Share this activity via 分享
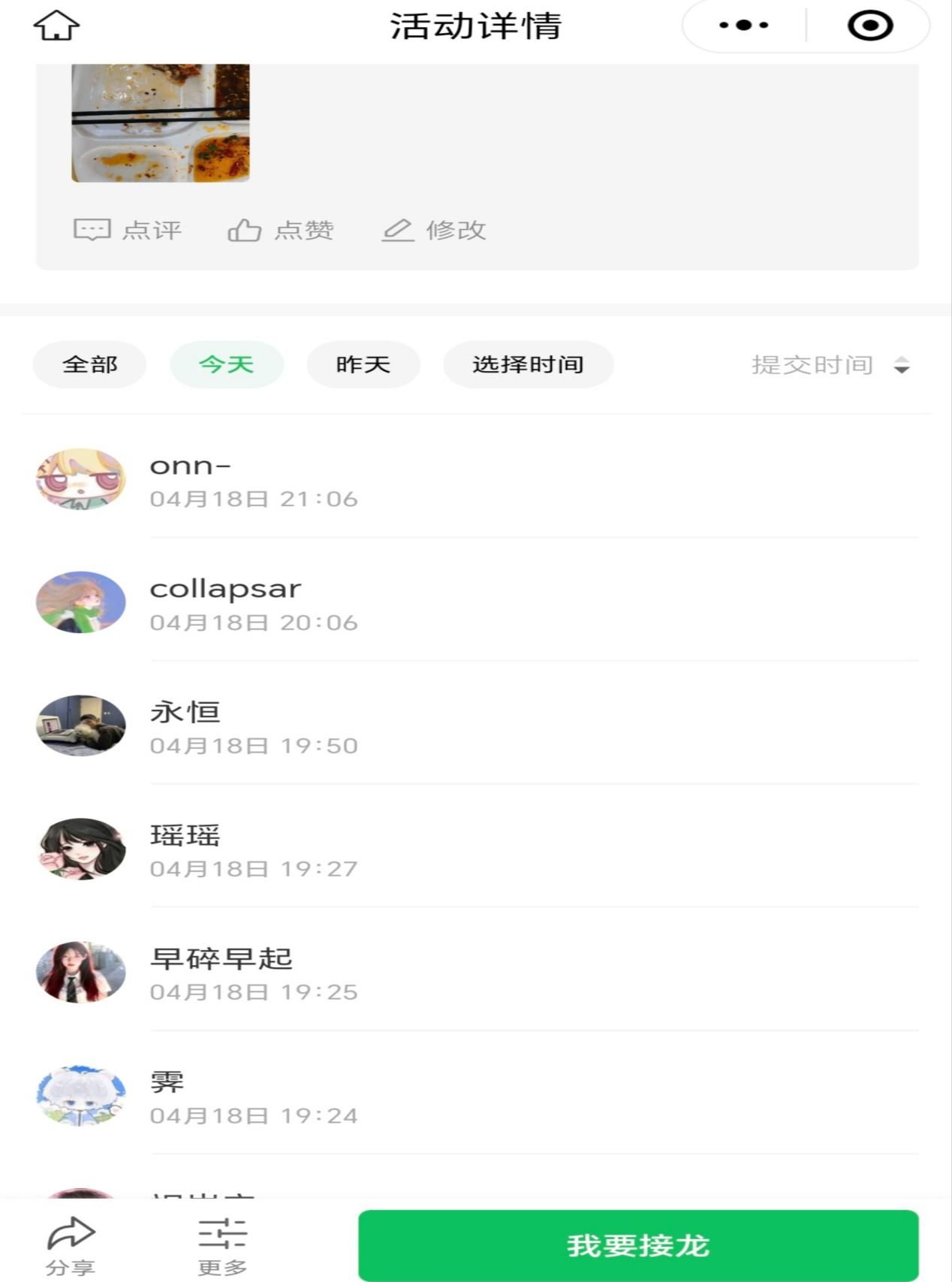Image resolution: width=952 pixels, height=1282 pixels. click(x=71, y=1245)
